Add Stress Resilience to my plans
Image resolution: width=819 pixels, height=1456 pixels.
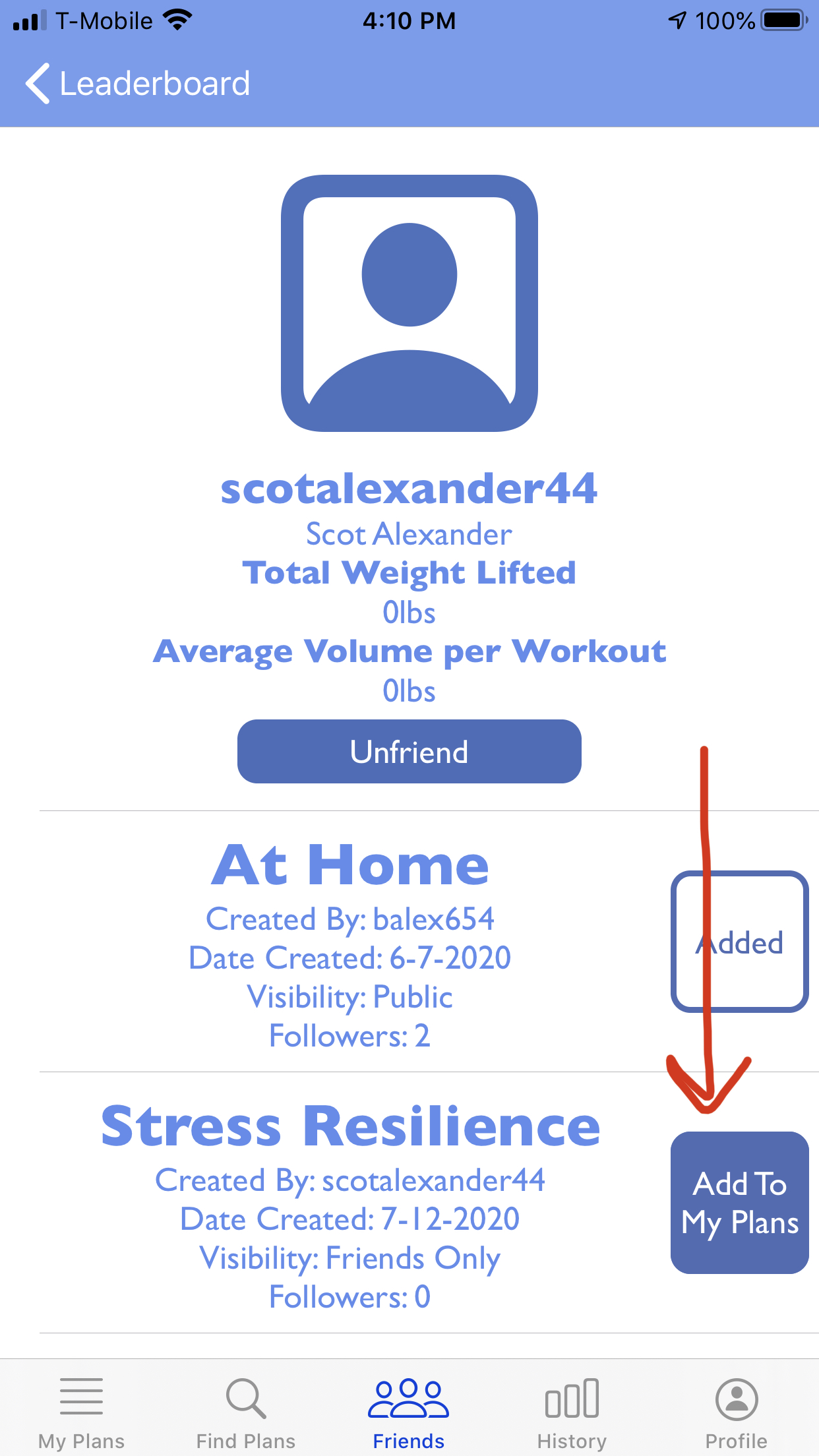pyautogui.click(x=739, y=1203)
